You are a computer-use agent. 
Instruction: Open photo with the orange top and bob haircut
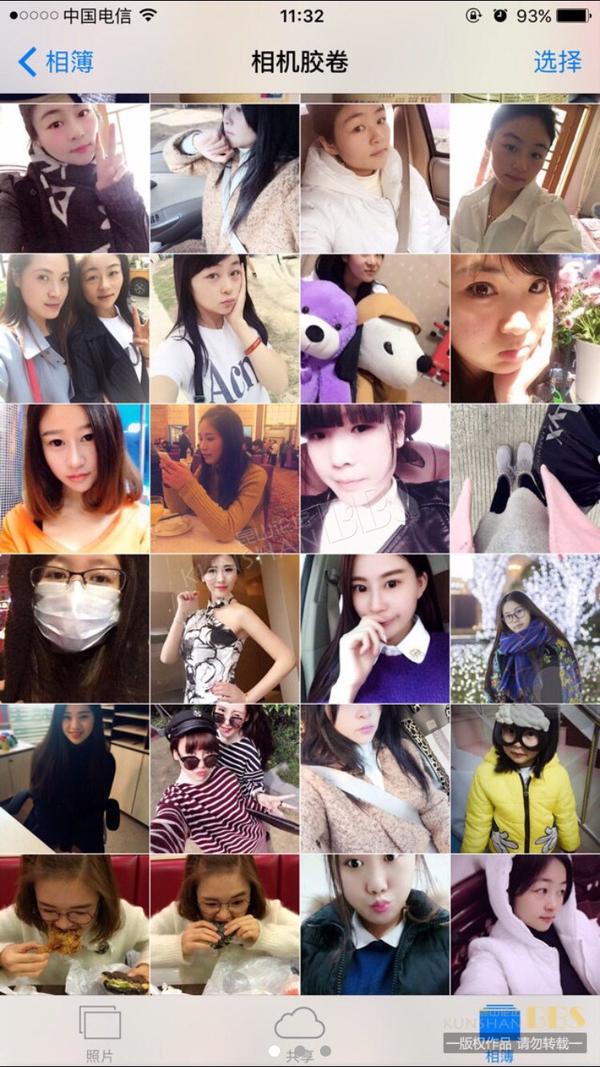coord(74,478)
